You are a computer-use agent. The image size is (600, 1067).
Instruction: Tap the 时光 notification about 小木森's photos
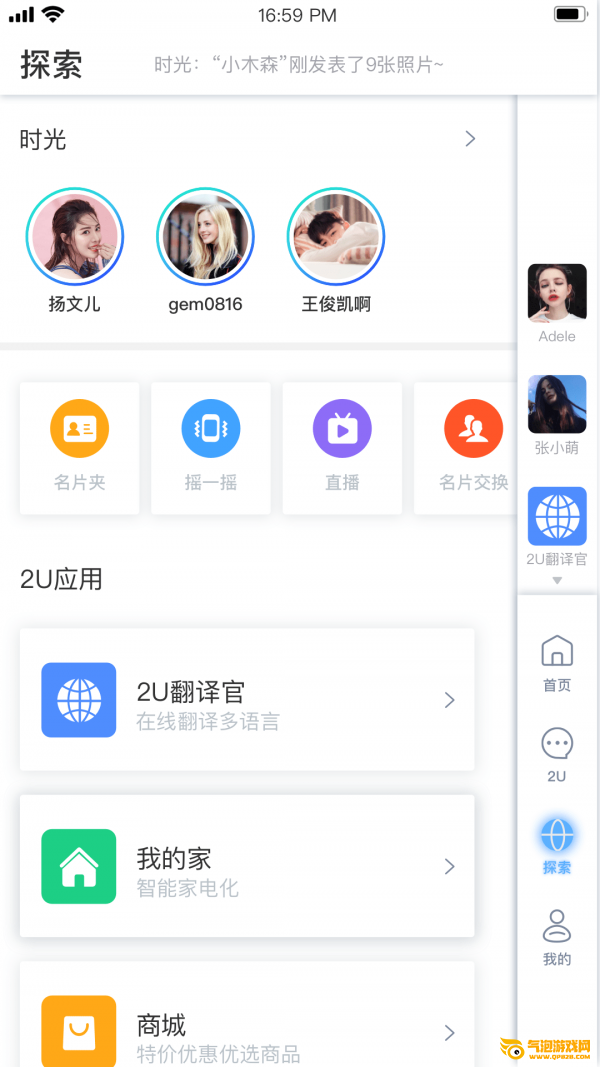tap(298, 65)
